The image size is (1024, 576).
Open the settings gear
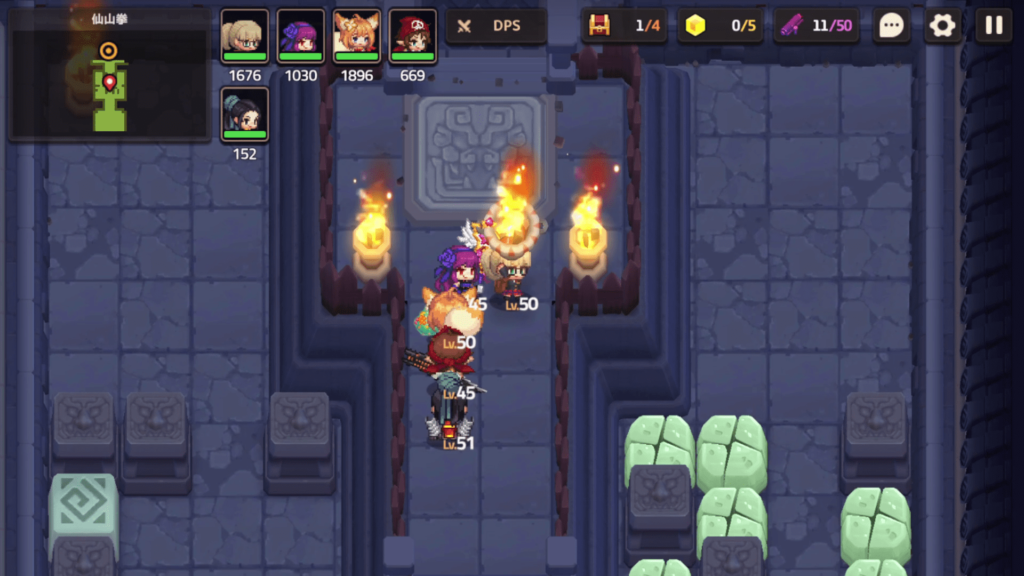[942, 26]
